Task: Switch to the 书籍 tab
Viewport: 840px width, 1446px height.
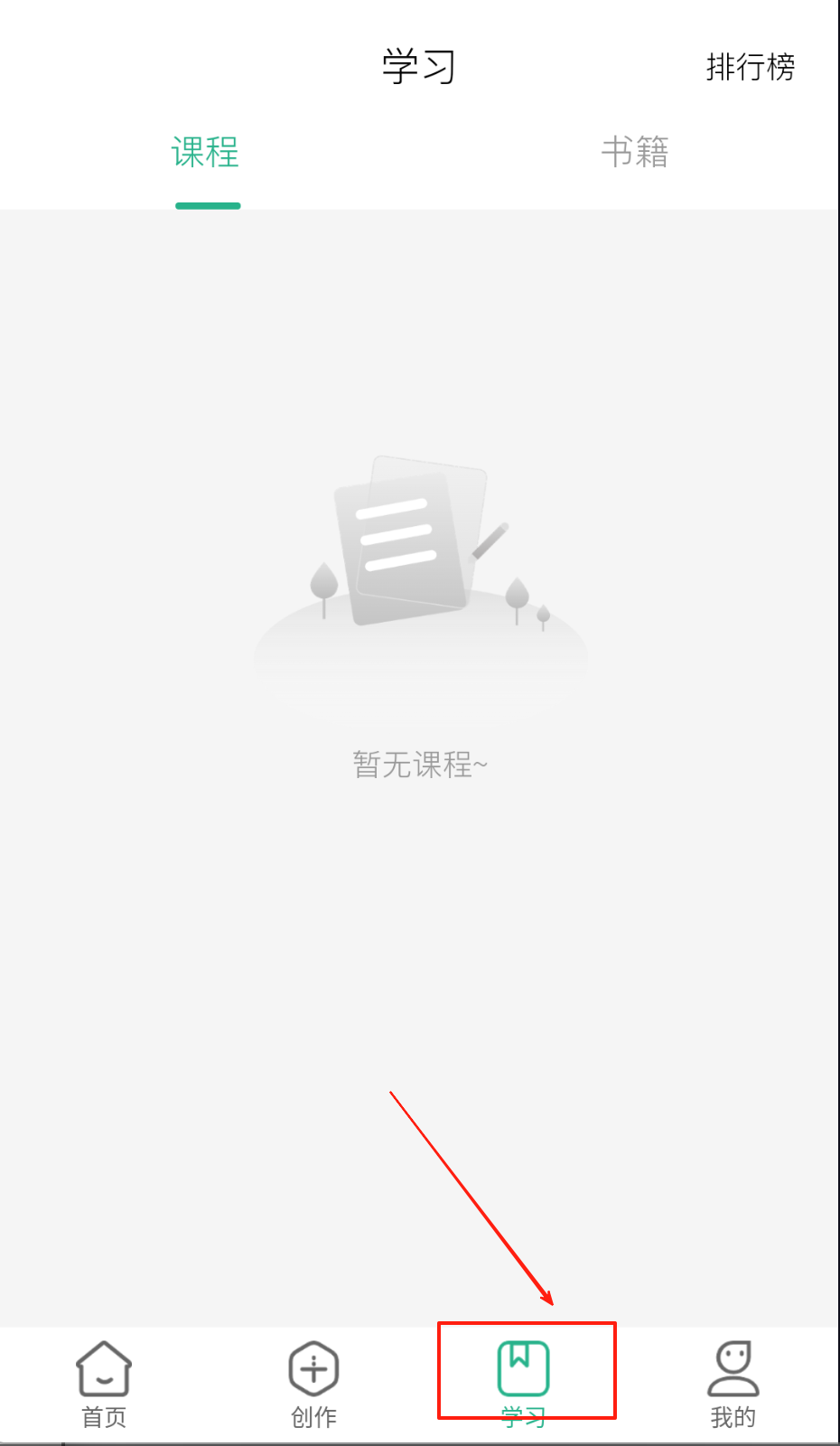Action: pos(634,152)
